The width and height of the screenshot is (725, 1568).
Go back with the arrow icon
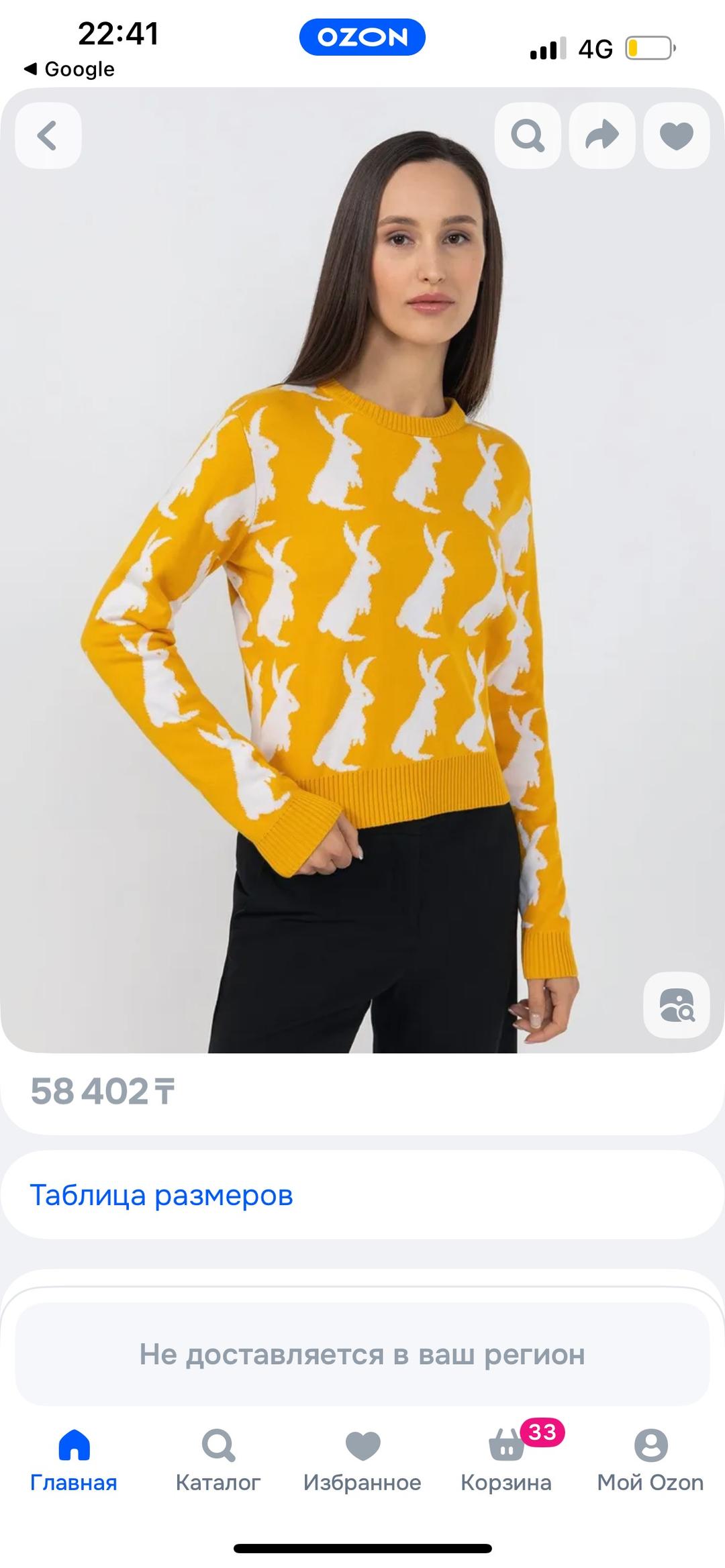click(48, 136)
